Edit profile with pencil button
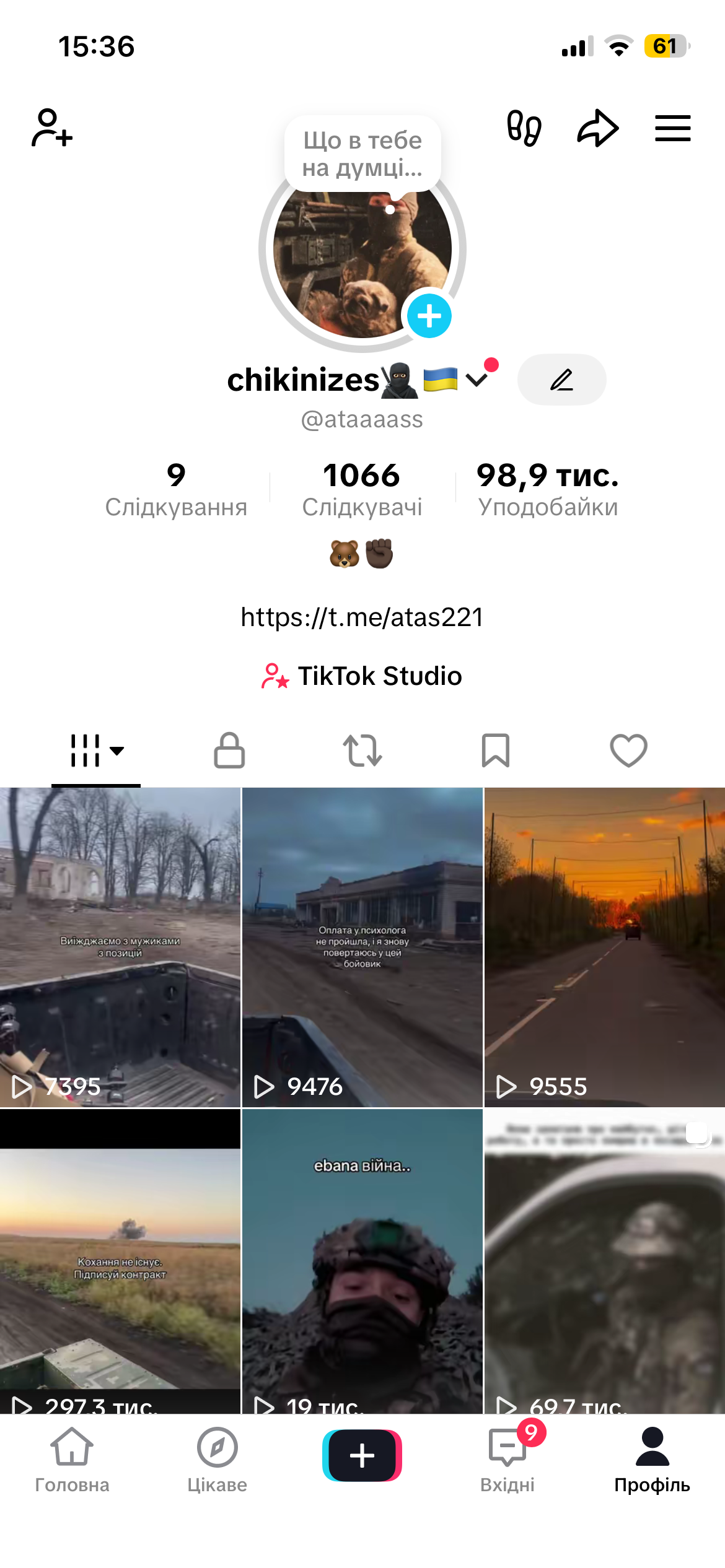 (561, 380)
